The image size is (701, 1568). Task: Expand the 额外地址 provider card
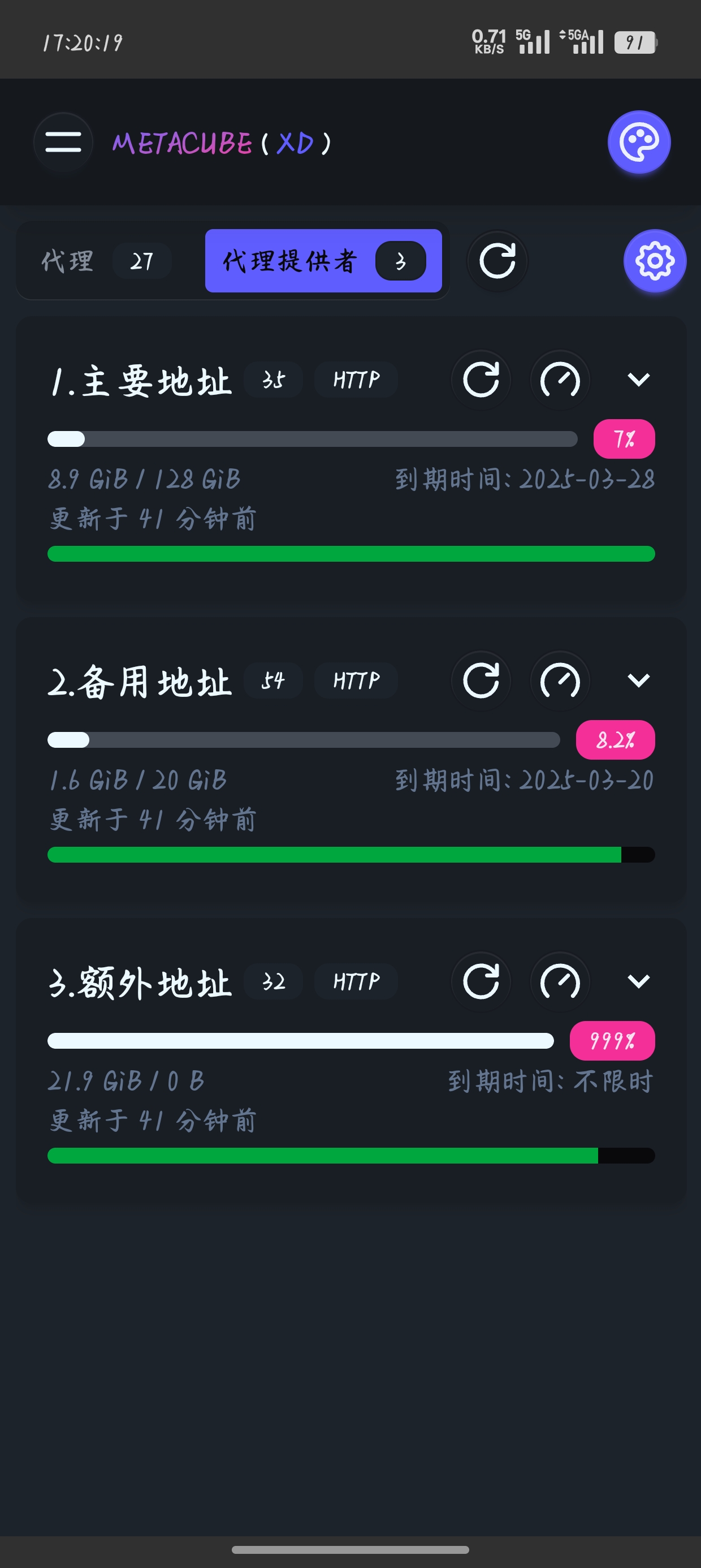(x=638, y=981)
